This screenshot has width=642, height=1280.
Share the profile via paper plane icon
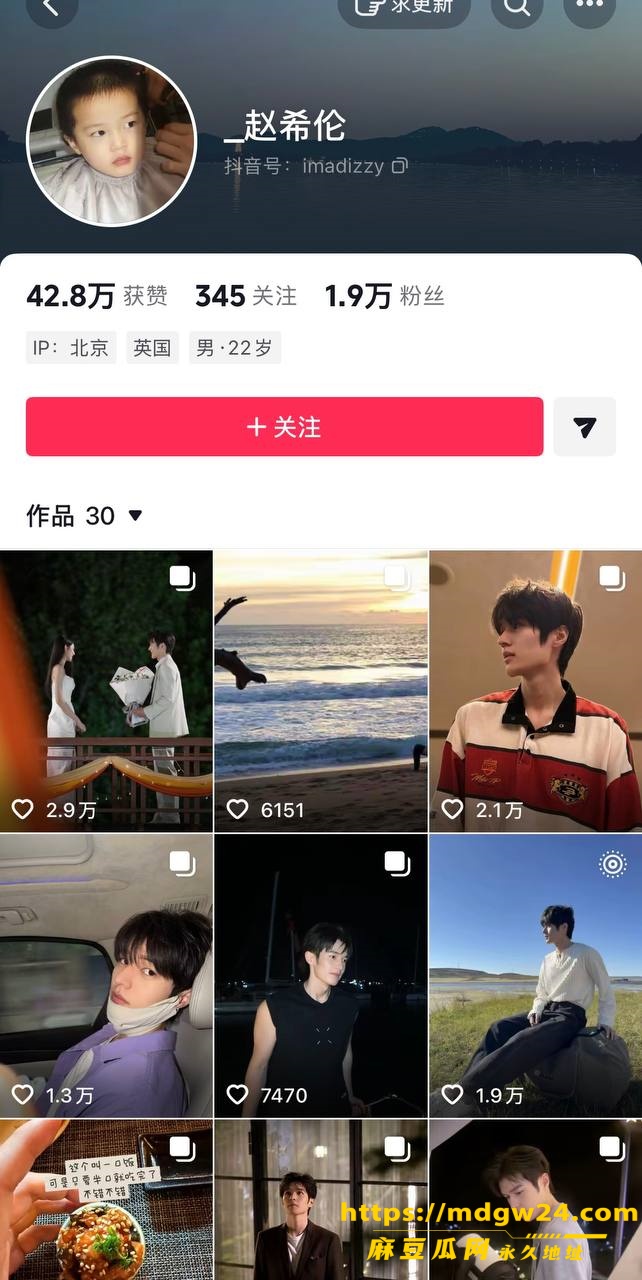click(585, 427)
